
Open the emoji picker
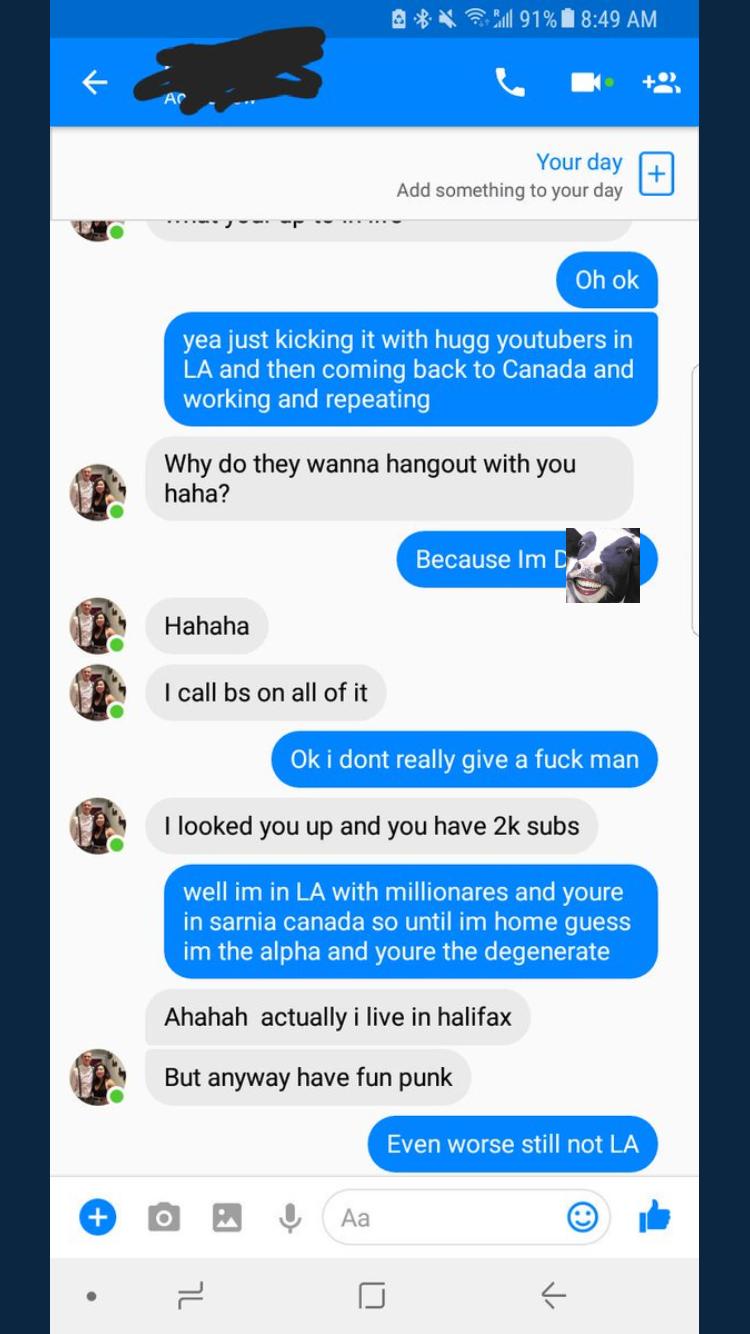pyautogui.click(x=582, y=1217)
